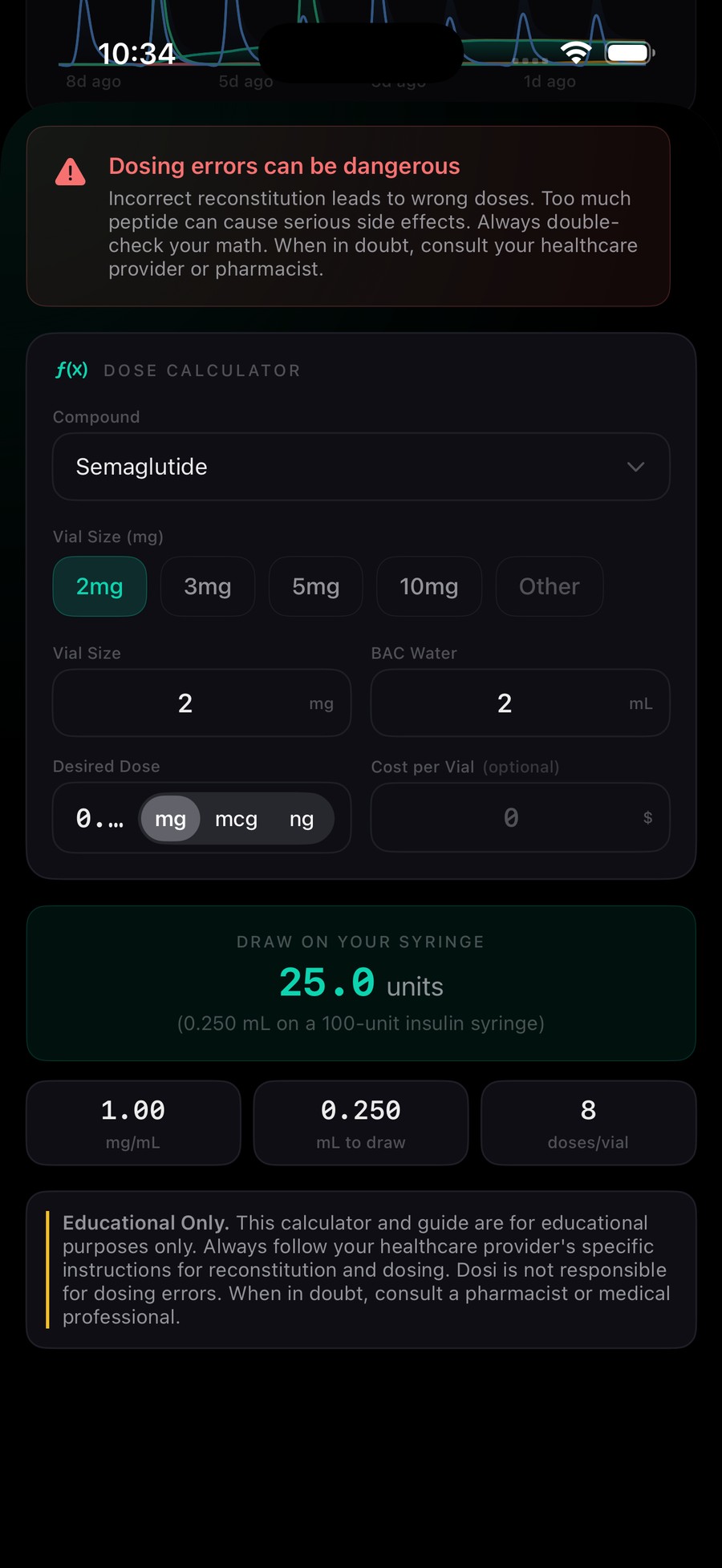The width and height of the screenshot is (722, 1568).
Task: Click the mL label in BAC Water field
Action: pos(640,703)
